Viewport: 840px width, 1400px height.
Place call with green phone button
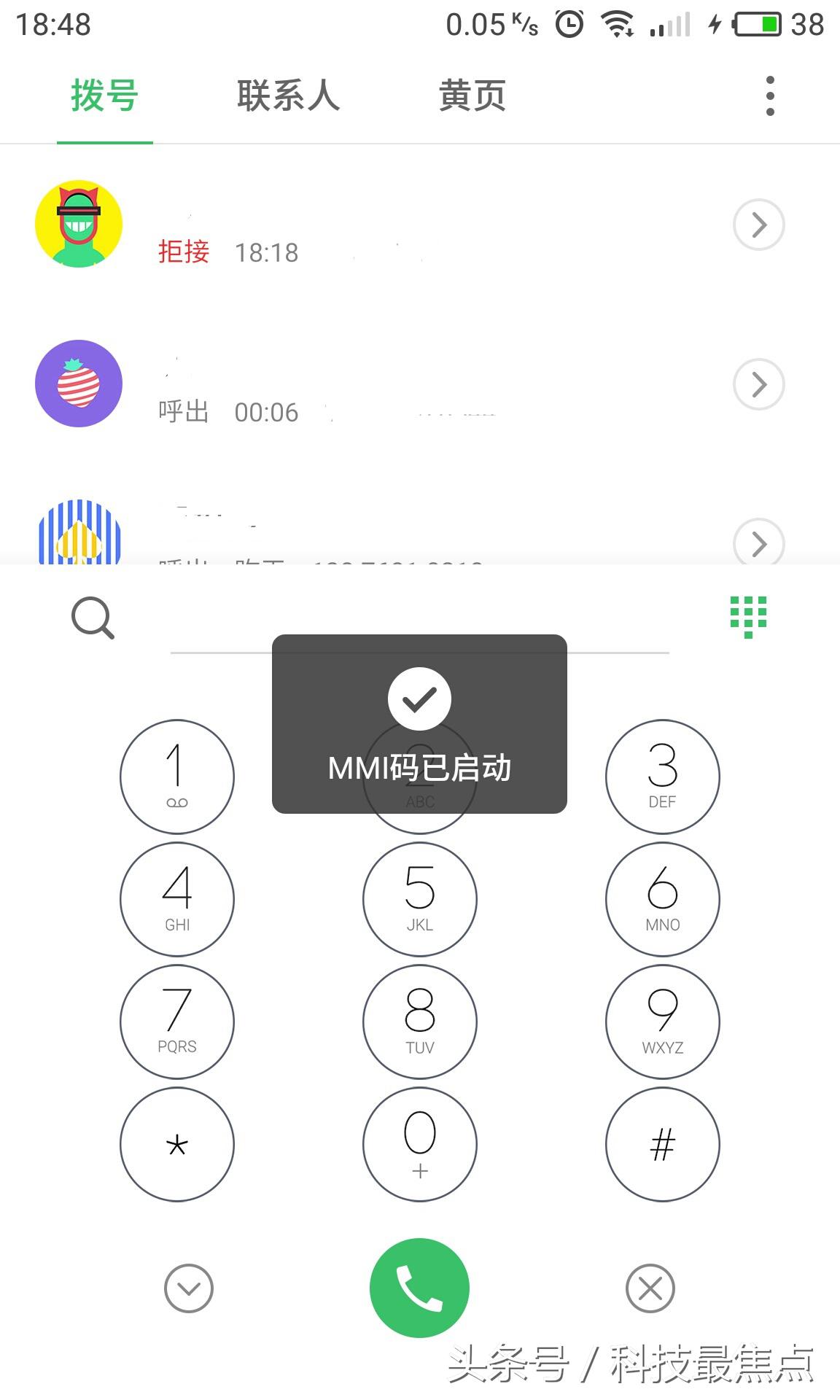[x=419, y=1288]
